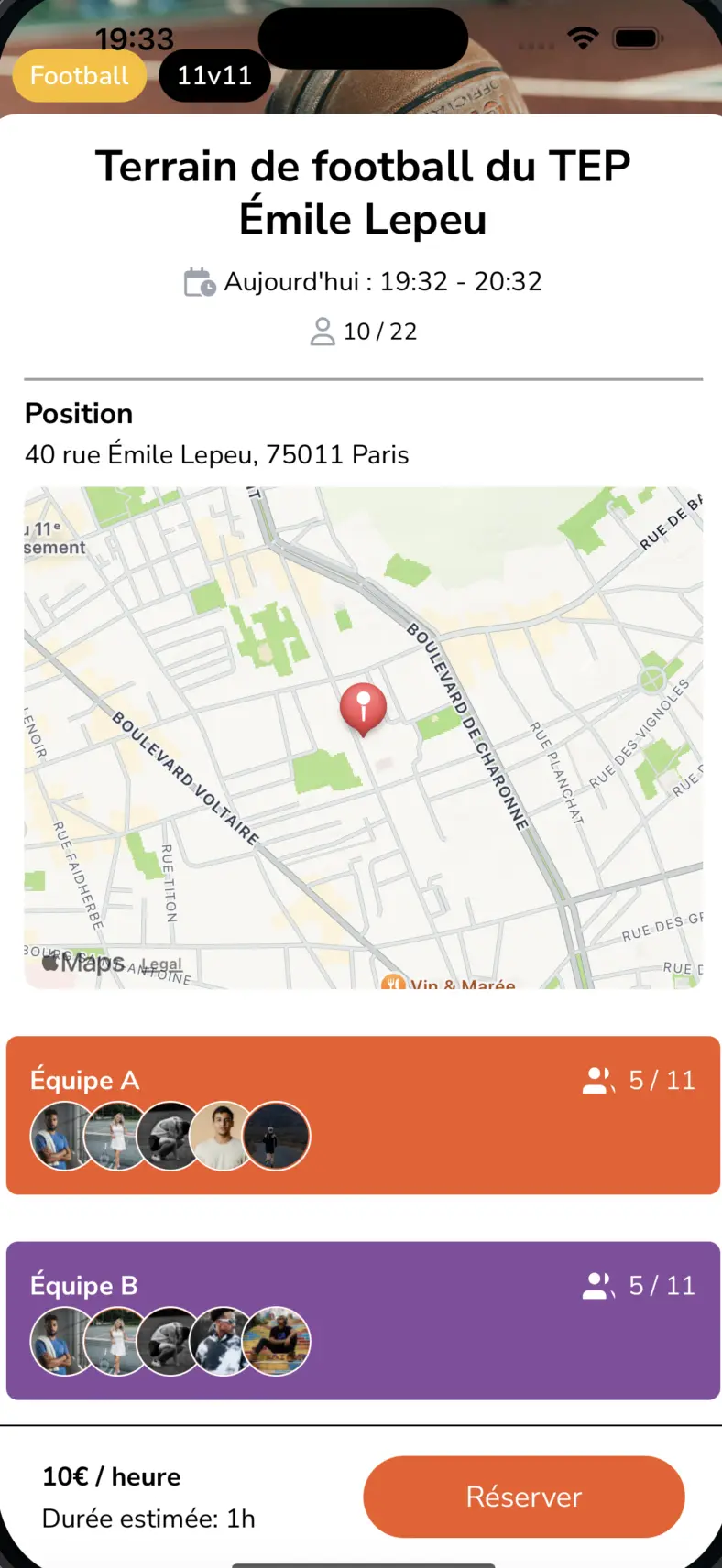Select the 11v11 match format pill
The height and width of the screenshot is (1568, 722).
213,75
